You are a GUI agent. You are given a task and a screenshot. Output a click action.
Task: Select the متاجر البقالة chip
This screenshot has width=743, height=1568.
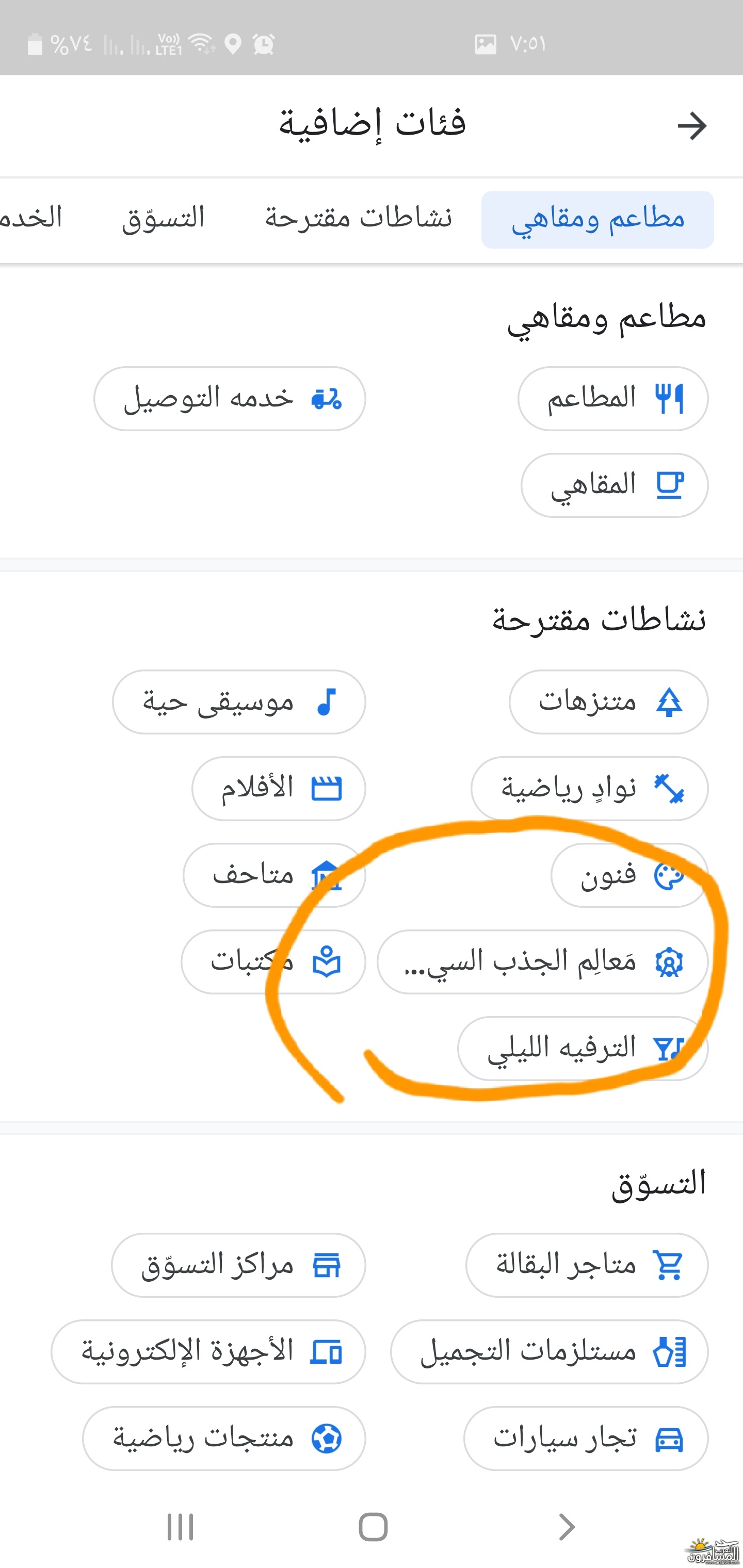587,1265
